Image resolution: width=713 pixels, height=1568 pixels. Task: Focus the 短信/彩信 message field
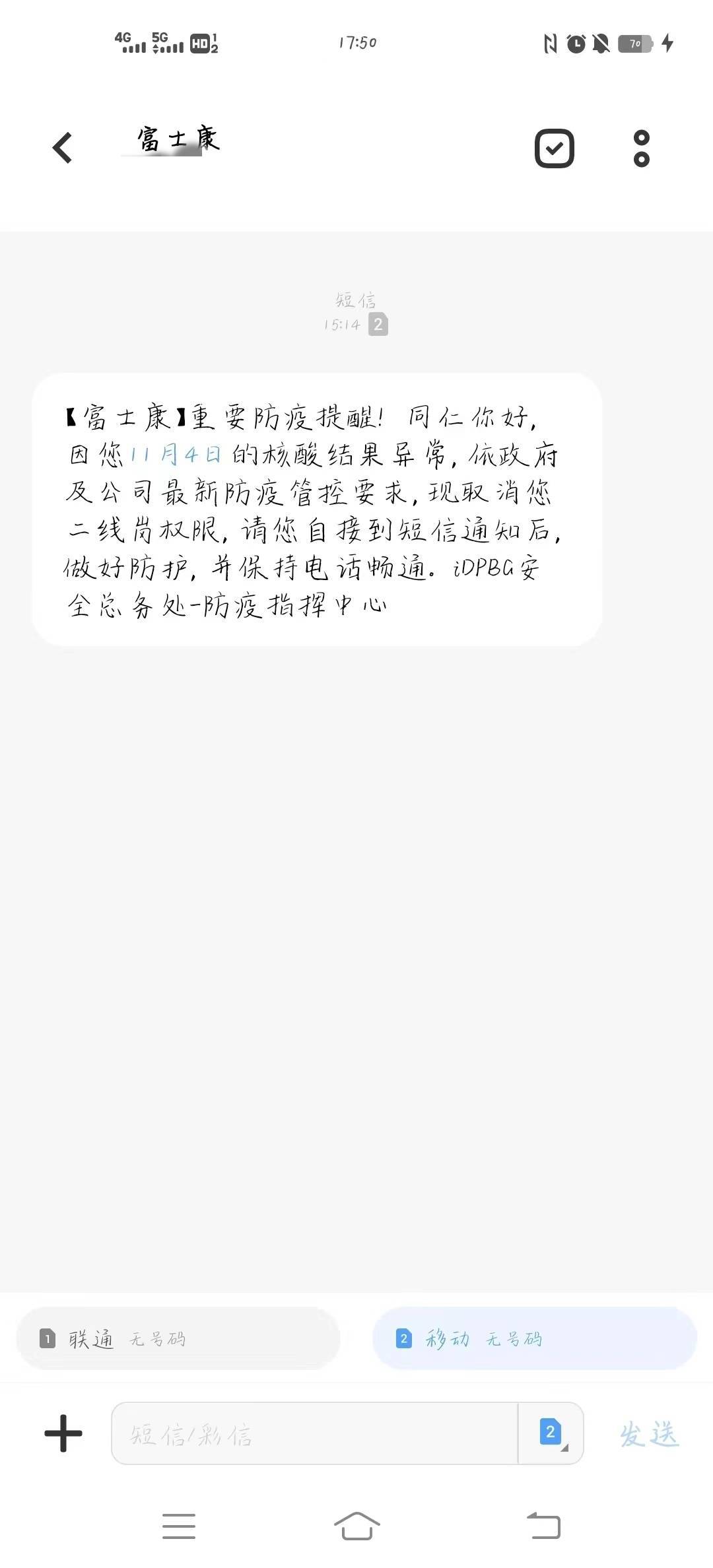pos(314,1433)
